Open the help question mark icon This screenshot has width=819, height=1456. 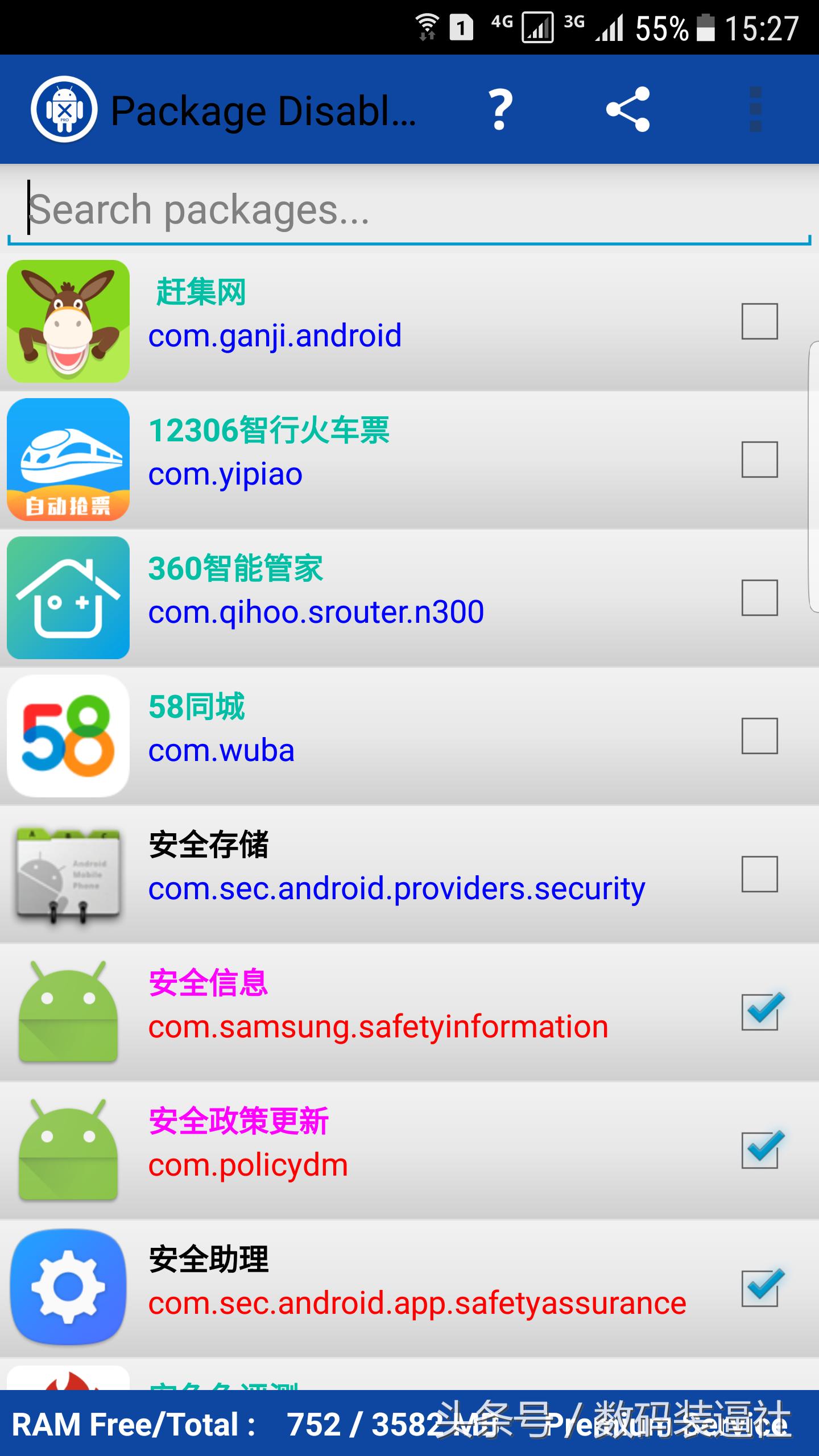pyautogui.click(x=499, y=109)
